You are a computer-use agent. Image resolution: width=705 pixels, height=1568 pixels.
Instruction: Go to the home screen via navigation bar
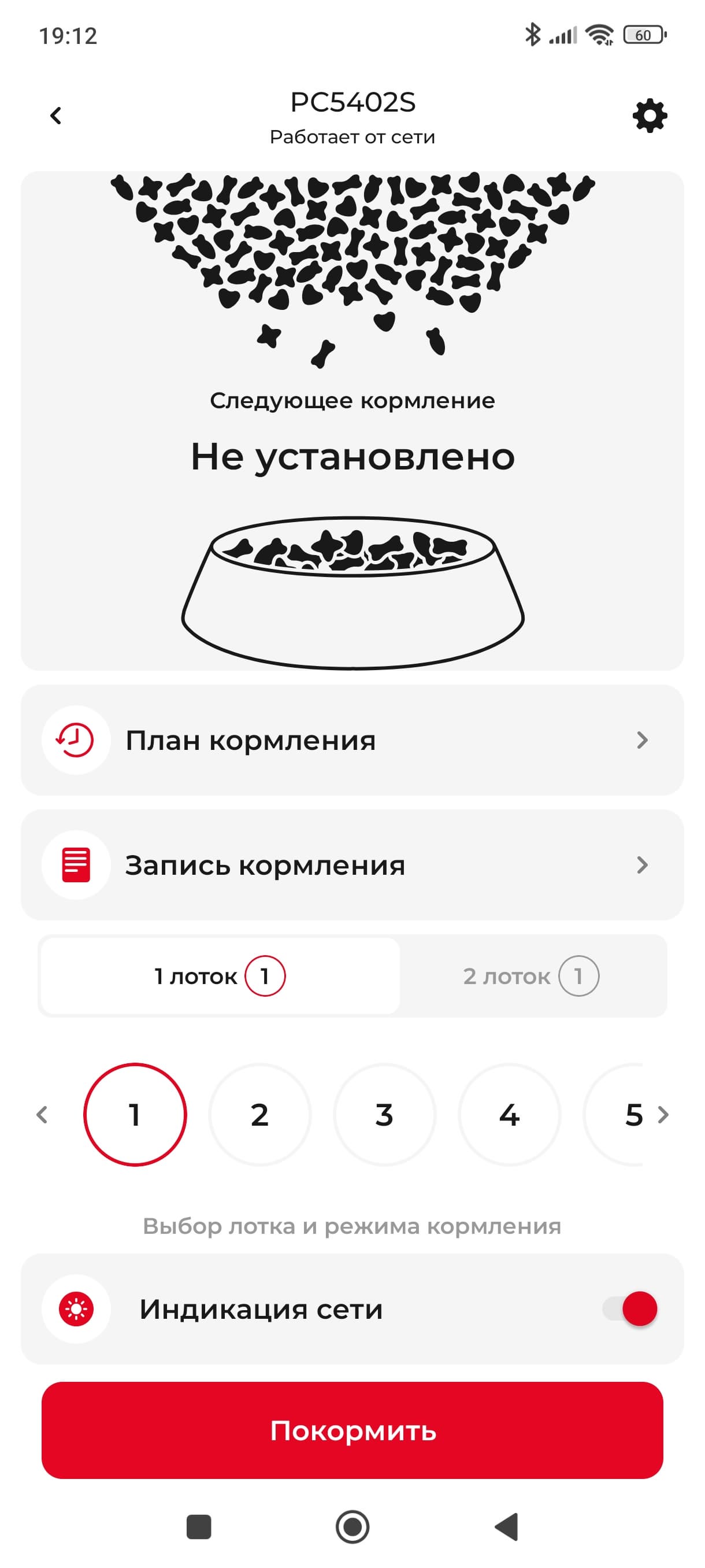[352, 1527]
